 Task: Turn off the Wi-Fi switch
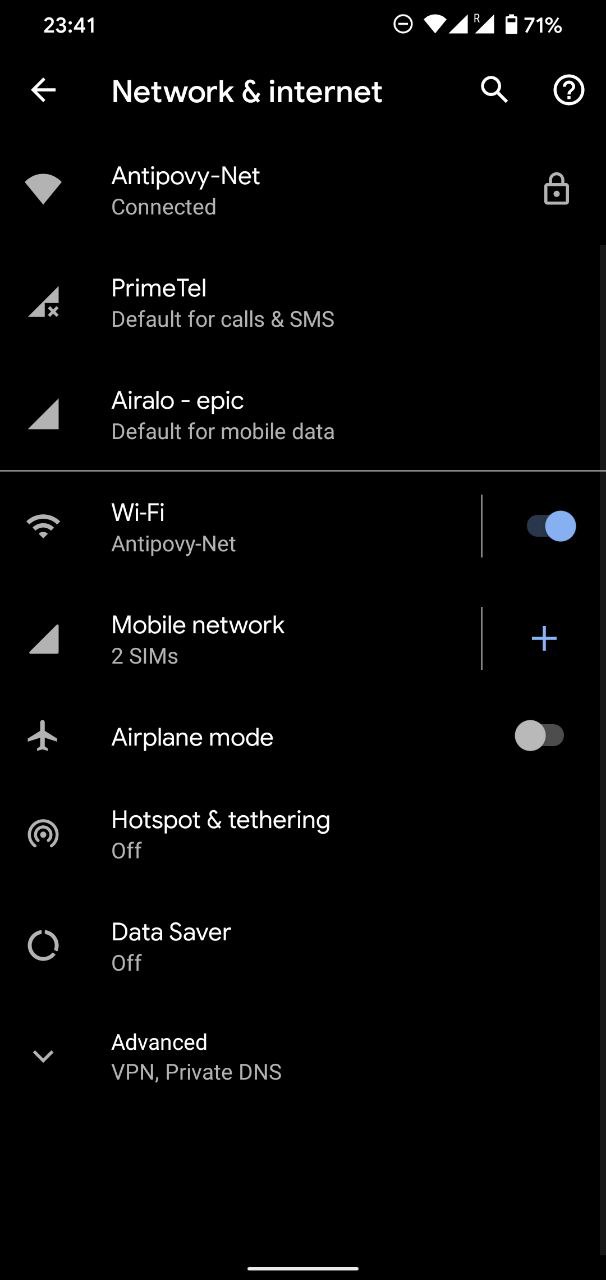(551, 526)
